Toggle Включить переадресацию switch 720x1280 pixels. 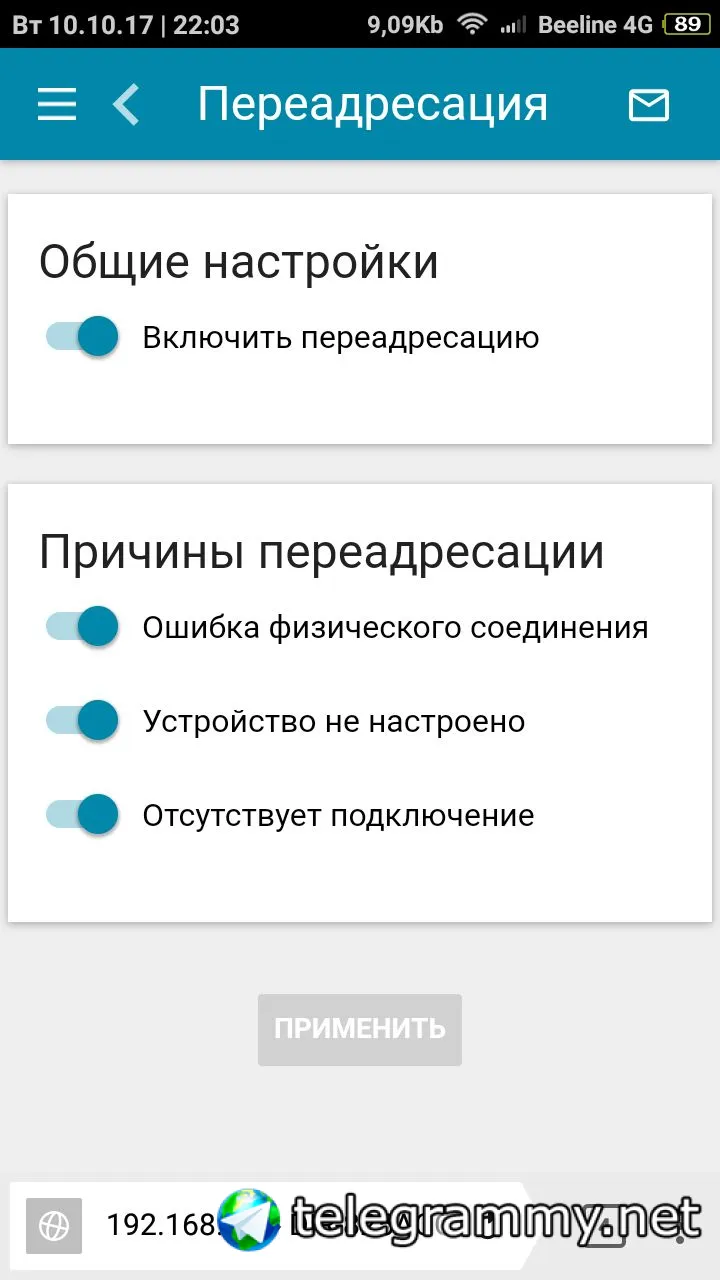tap(83, 337)
